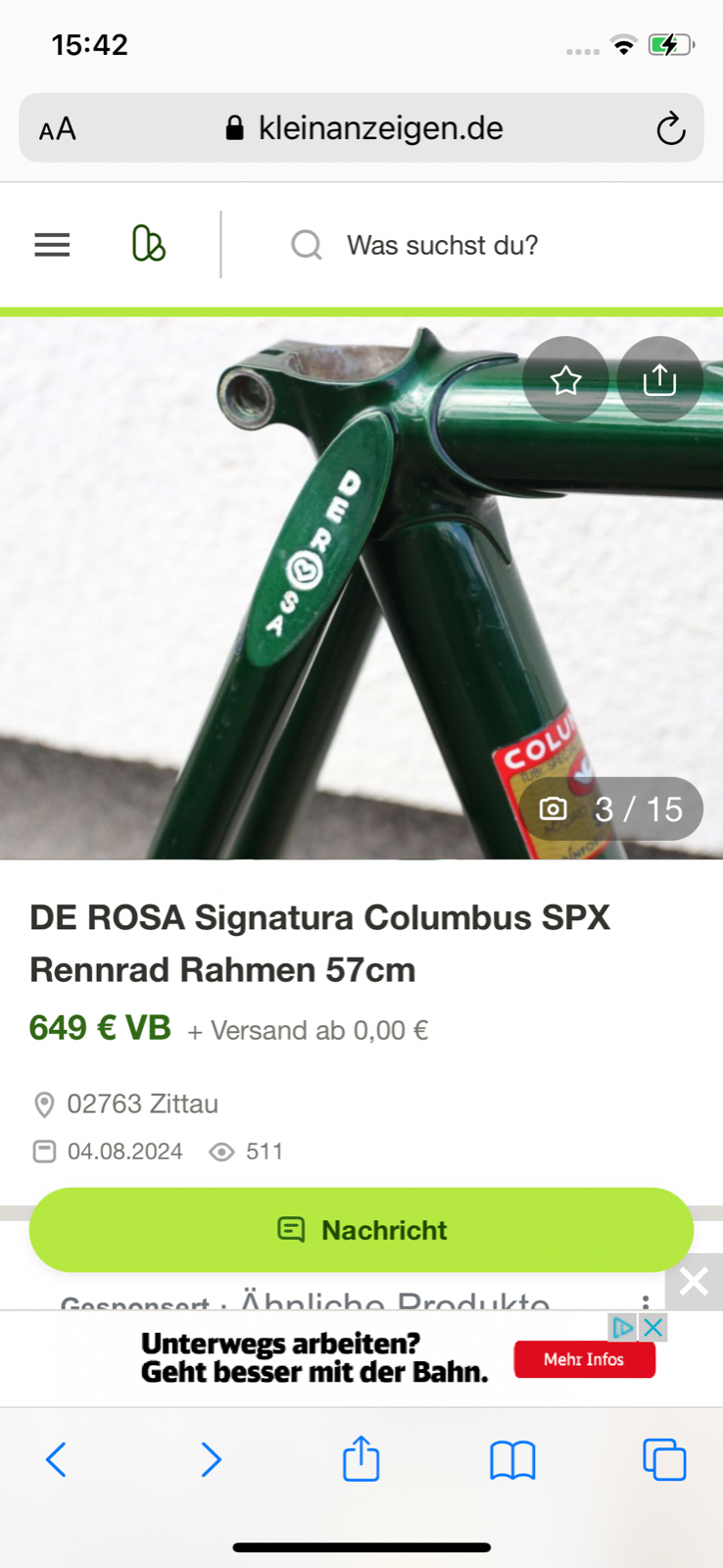Reload the current page
This screenshot has width=723, height=1568.
[x=670, y=128]
